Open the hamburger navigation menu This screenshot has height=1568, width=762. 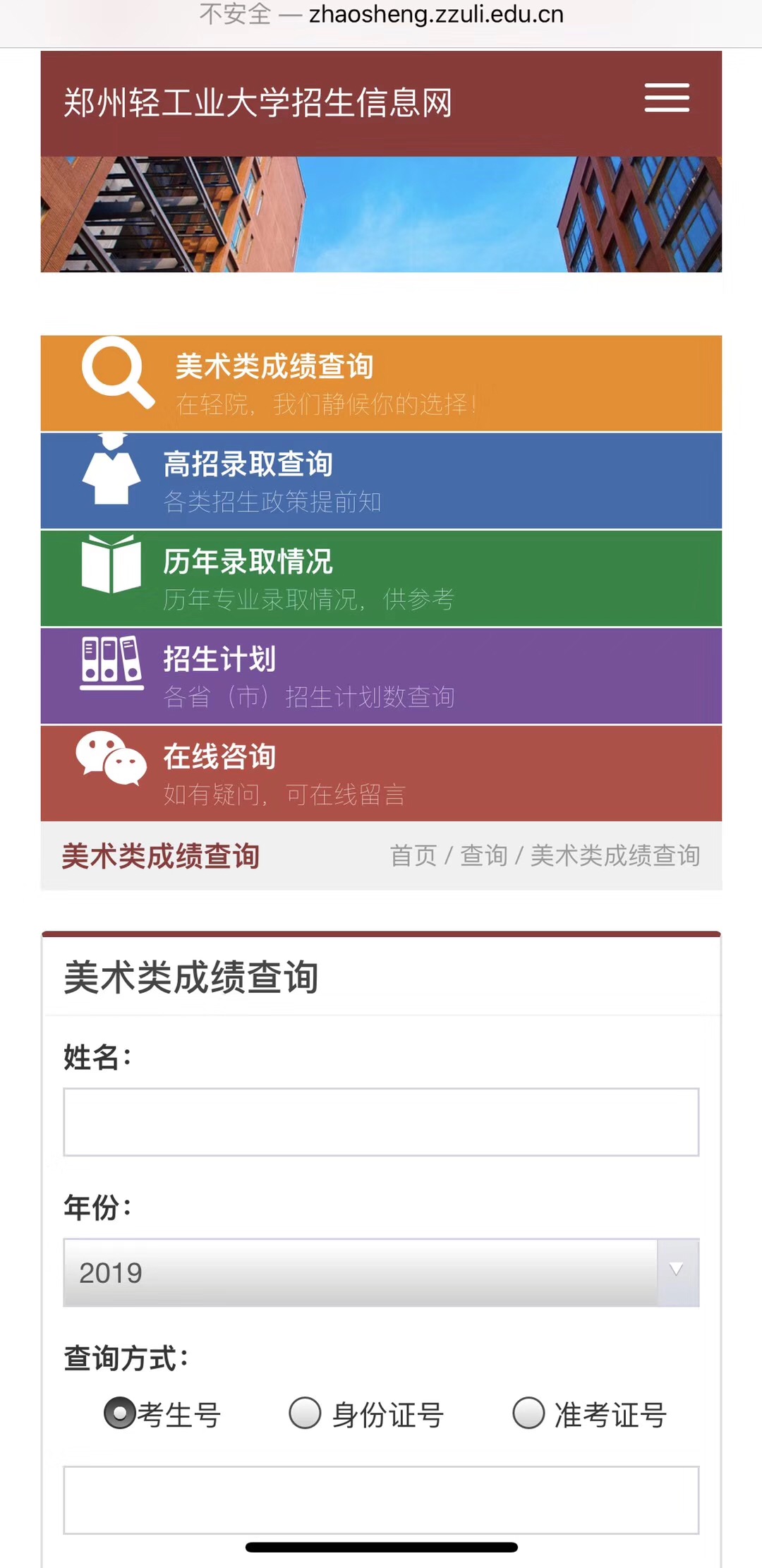(667, 97)
